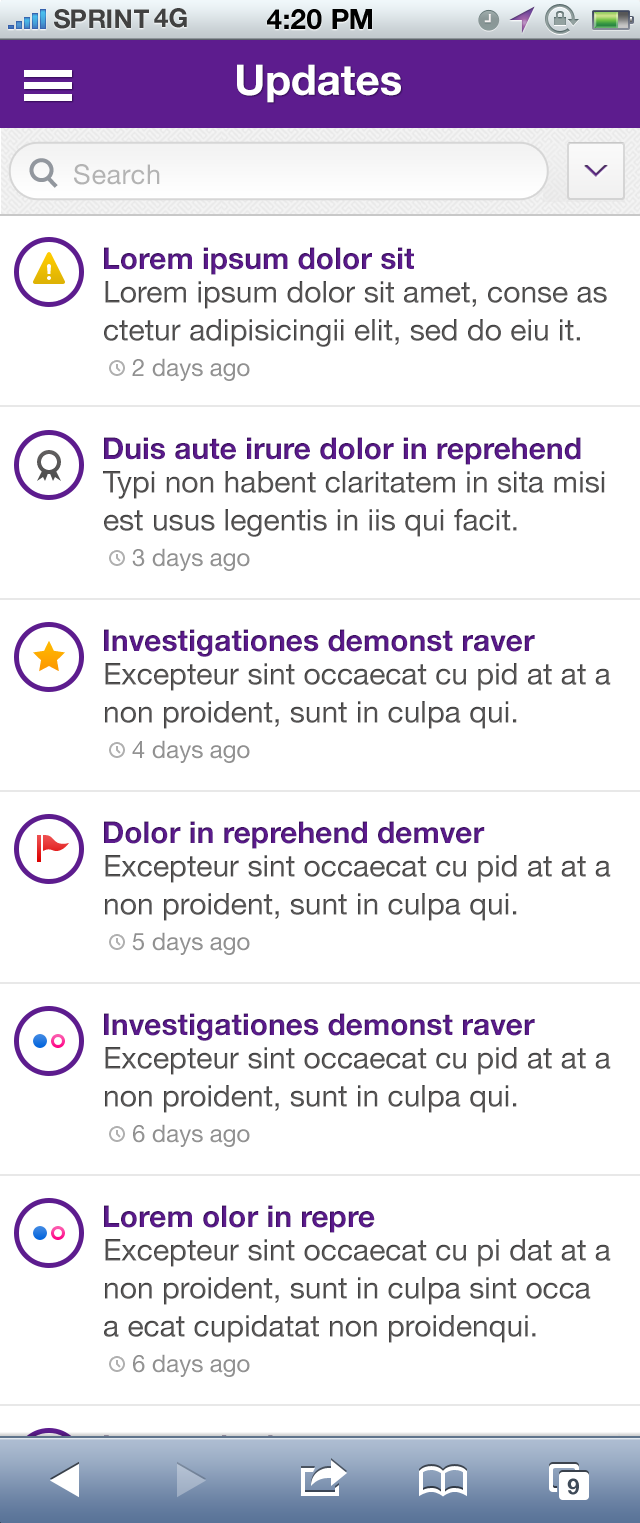Expand the dropdown next to Search
Viewport: 640px width, 1523px height.
point(596,171)
